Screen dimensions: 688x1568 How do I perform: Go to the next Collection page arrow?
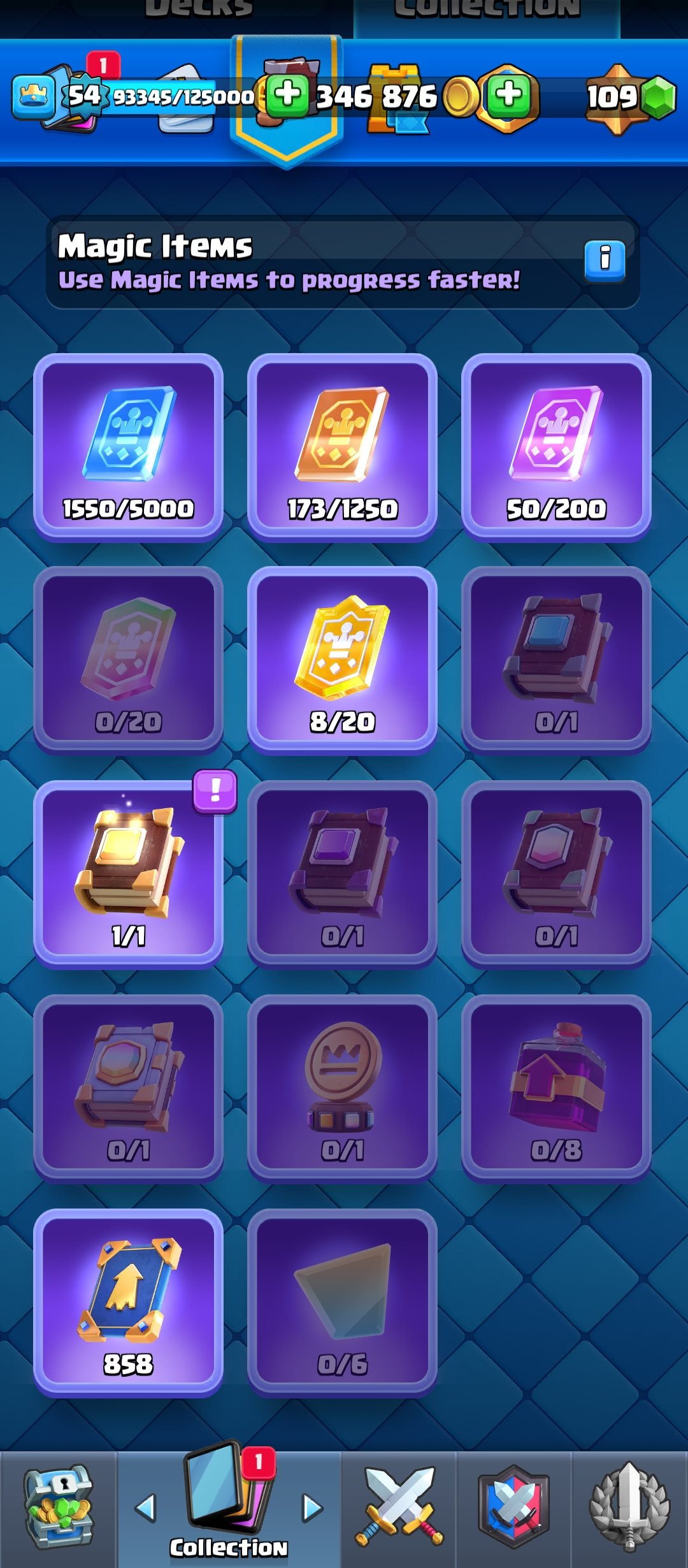[312, 1508]
